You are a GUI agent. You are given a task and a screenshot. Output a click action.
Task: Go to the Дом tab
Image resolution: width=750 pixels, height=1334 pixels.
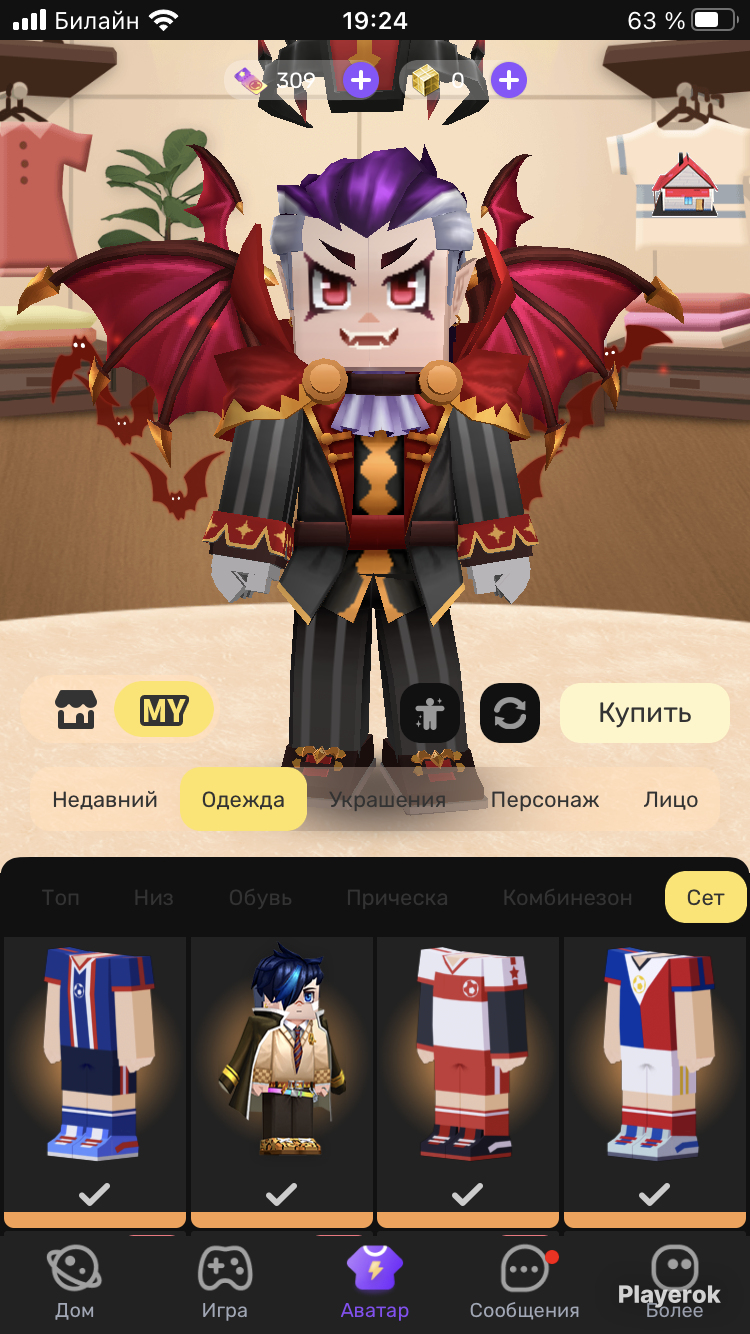pos(75,1283)
